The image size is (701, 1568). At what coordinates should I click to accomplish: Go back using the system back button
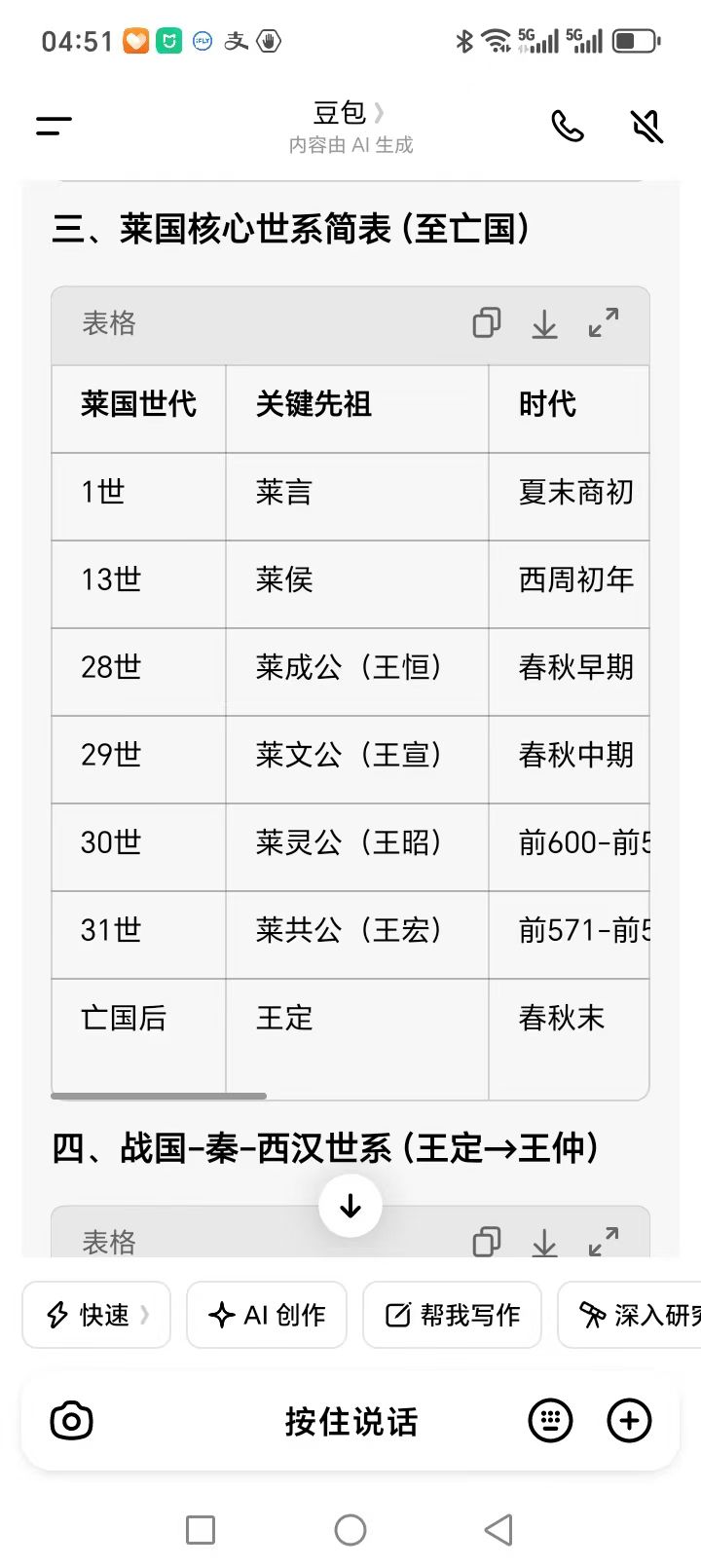pyautogui.click(x=498, y=1529)
